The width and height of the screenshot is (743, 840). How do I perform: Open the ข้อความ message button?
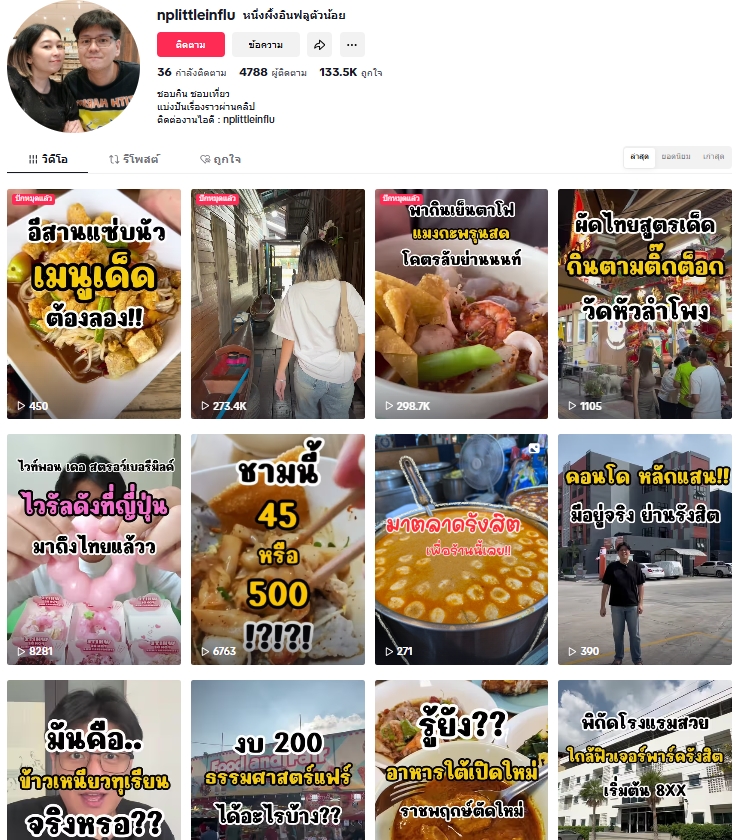coord(265,45)
